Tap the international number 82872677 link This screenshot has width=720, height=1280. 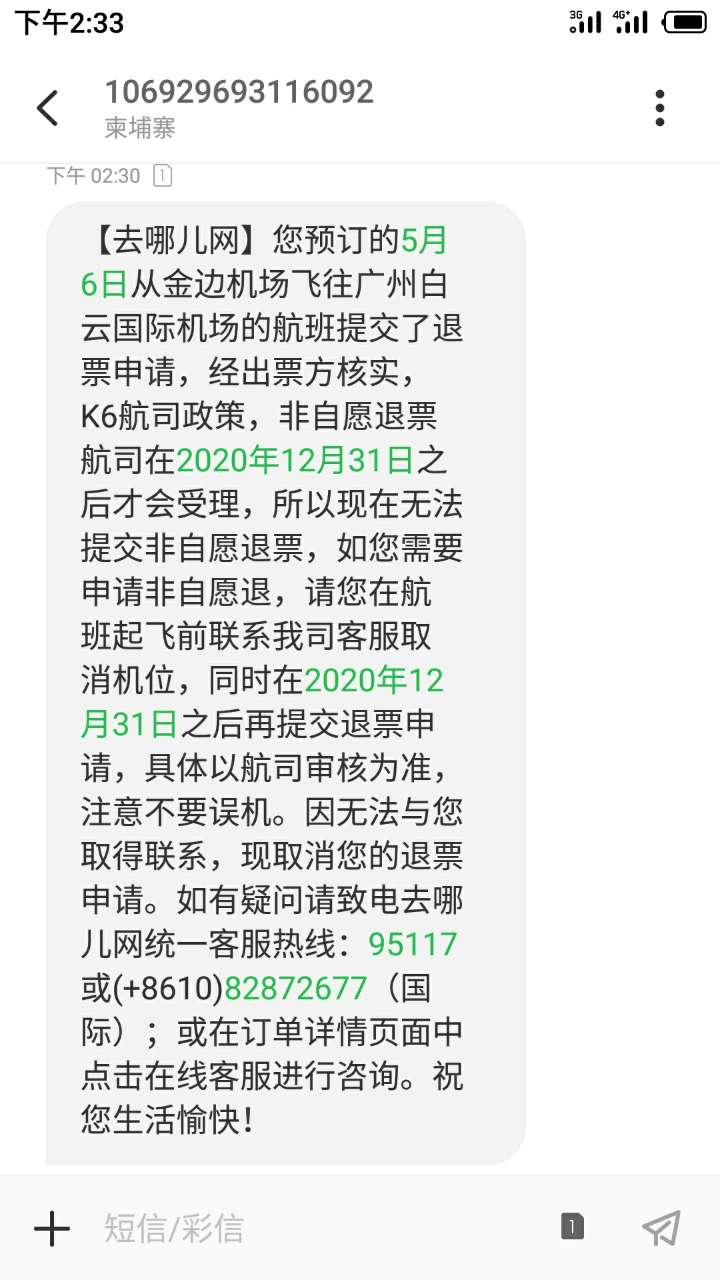click(x=296, y=988)
